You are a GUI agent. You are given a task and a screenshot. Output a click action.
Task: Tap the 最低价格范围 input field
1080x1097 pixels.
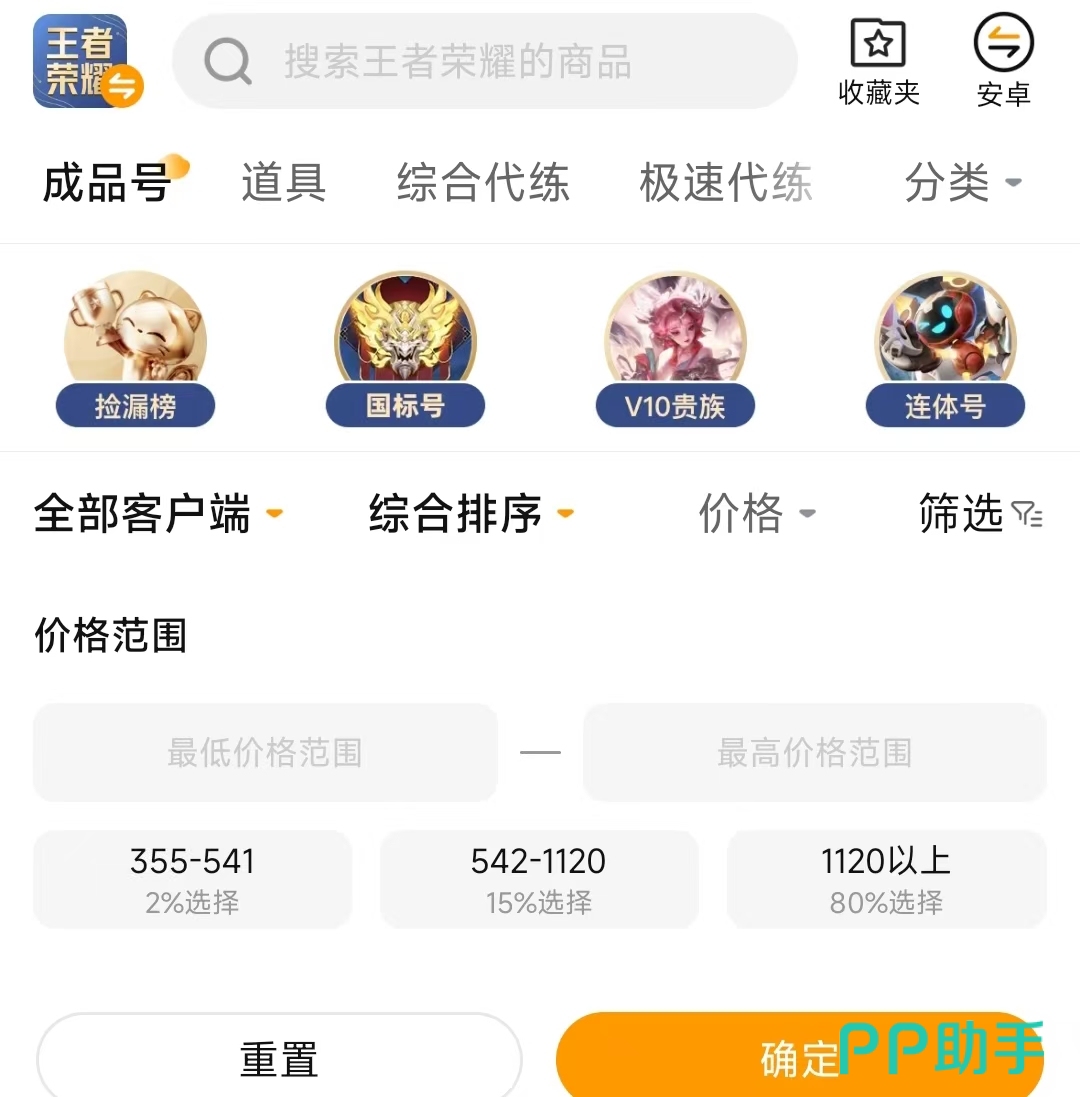coord(265,753)
